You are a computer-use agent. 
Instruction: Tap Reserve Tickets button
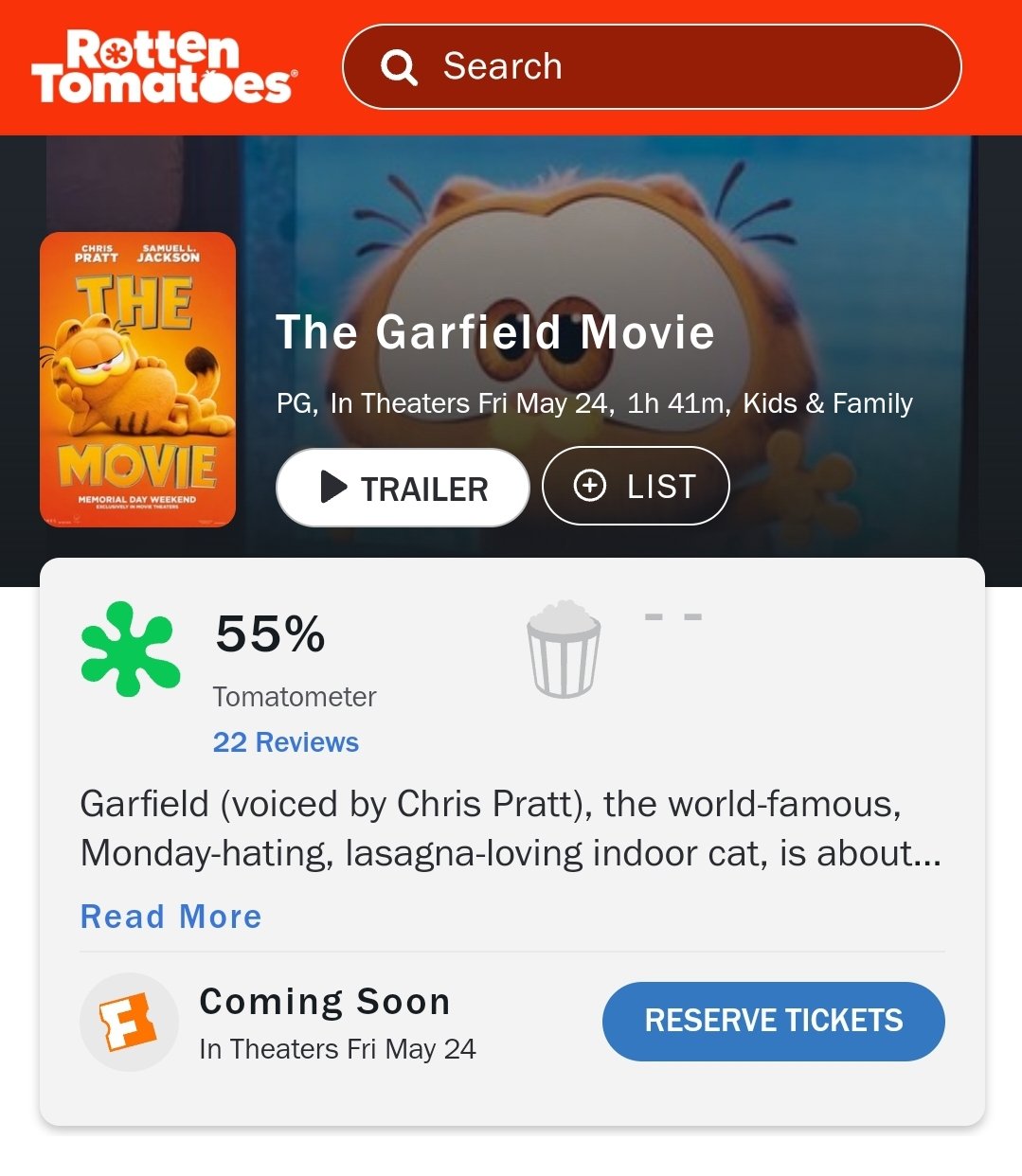773,1021
